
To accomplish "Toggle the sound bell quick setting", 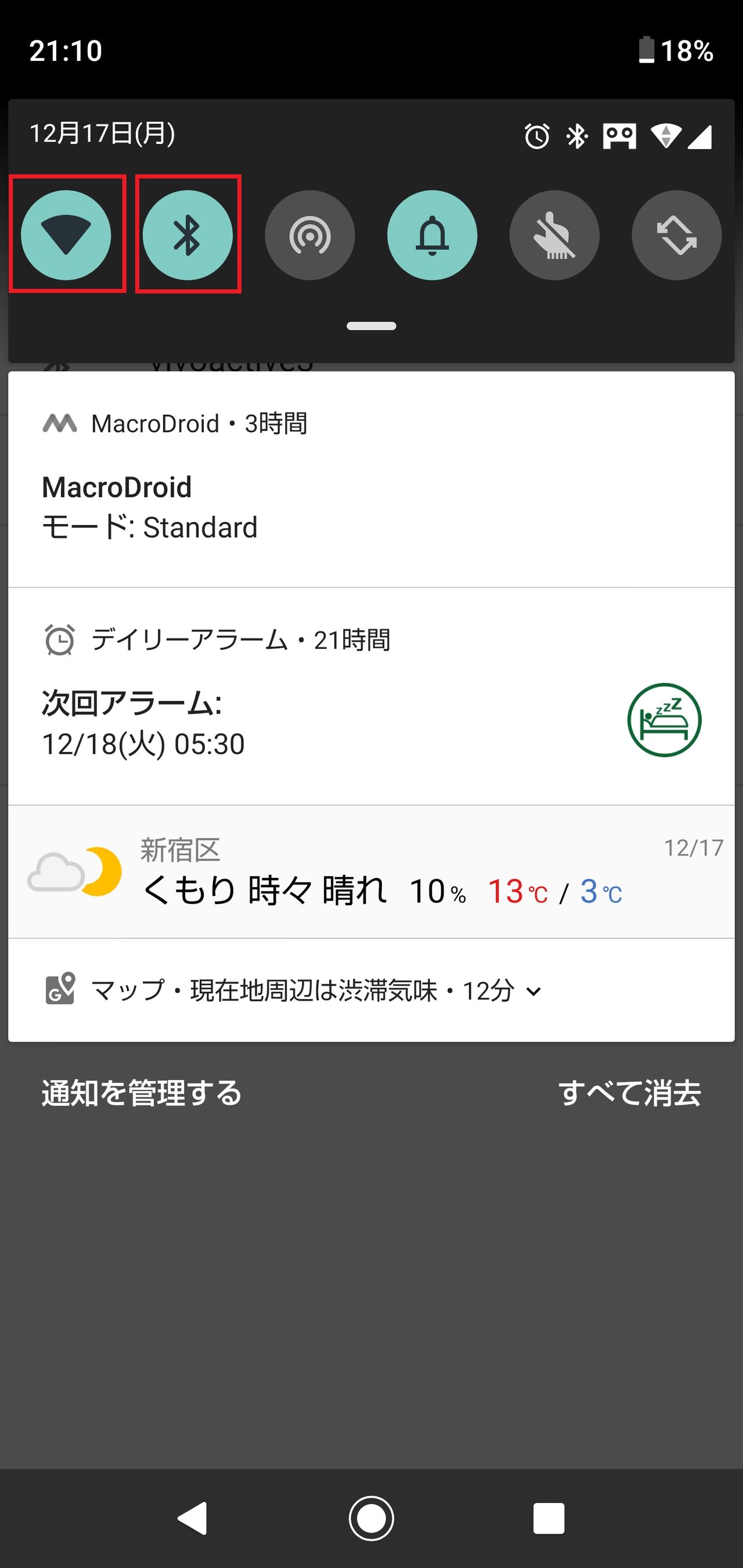I will [x=432, y=235].
